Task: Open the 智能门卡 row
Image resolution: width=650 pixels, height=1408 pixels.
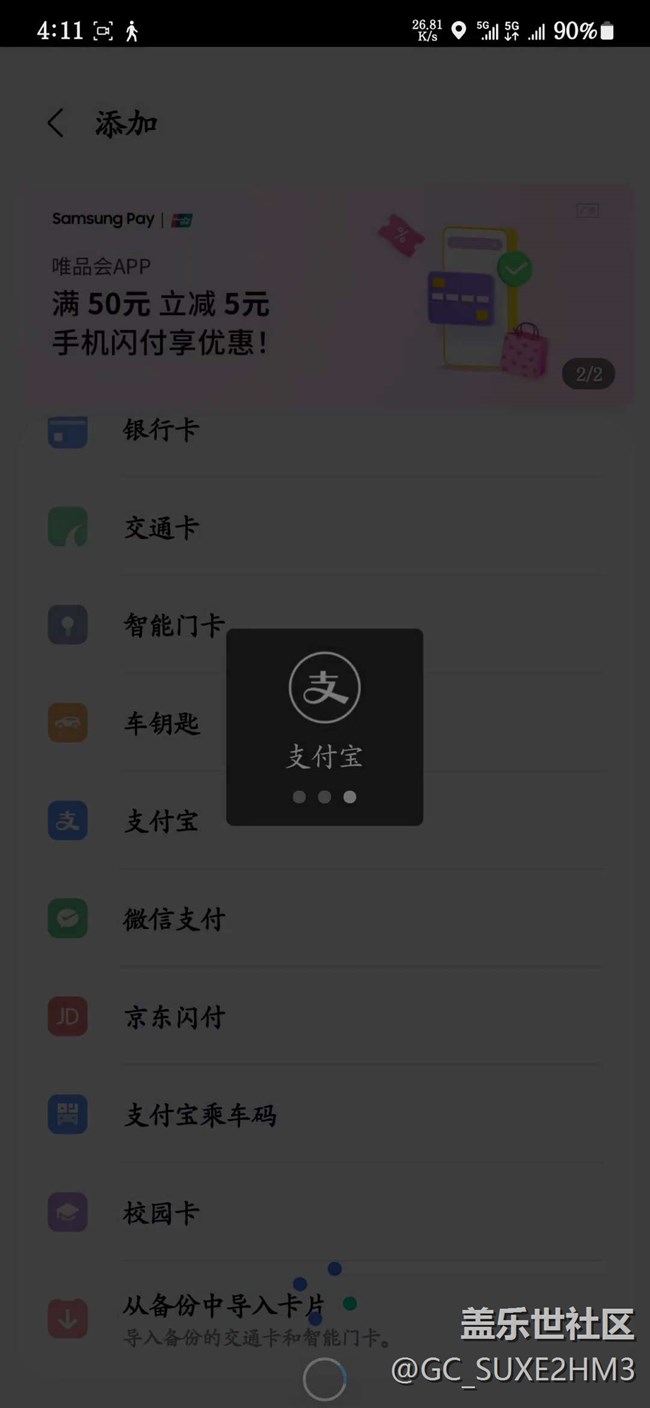Action: (325, 625)
